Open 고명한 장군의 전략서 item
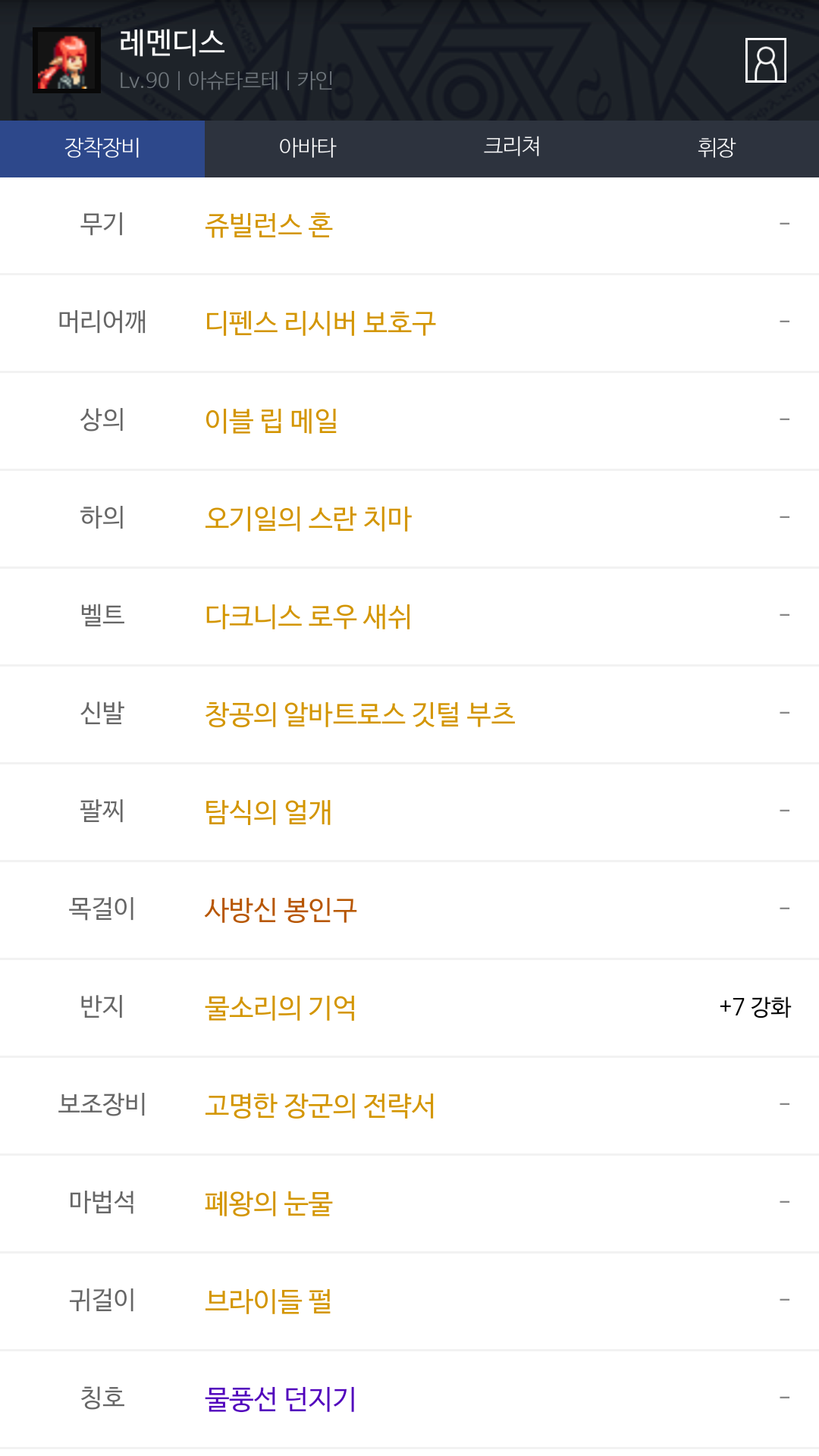Image resolution: width=819 pixels, height=1456 pixels. [x=320, y=1106]
